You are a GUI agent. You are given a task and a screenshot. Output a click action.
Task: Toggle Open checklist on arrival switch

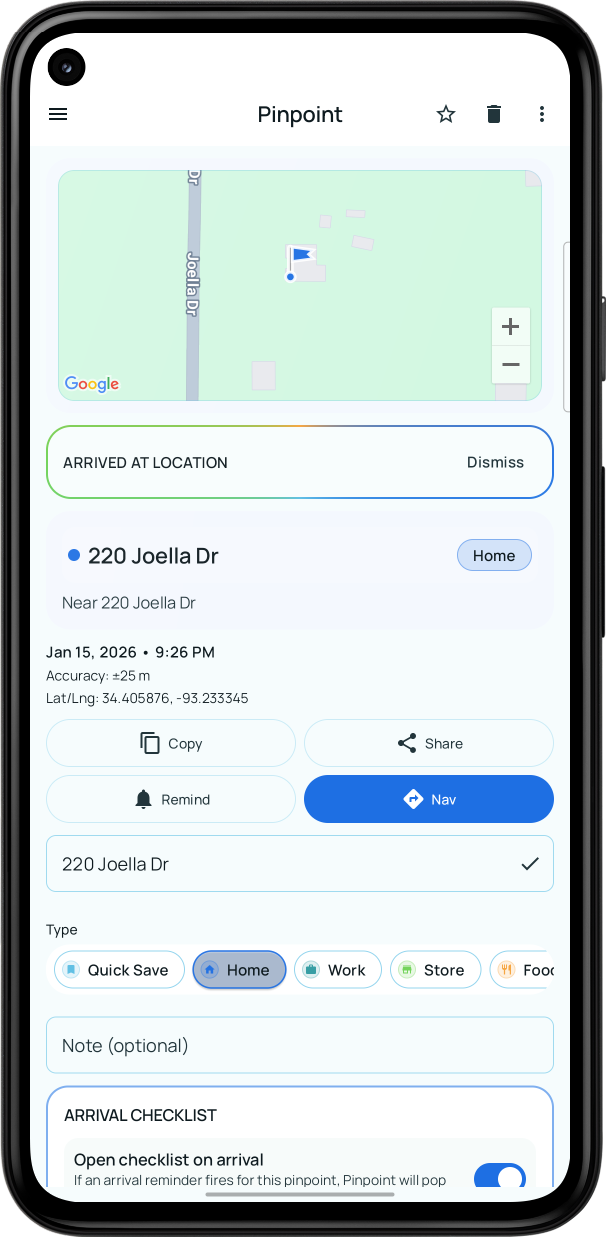pyautogui.click(x=499, y=1176)
